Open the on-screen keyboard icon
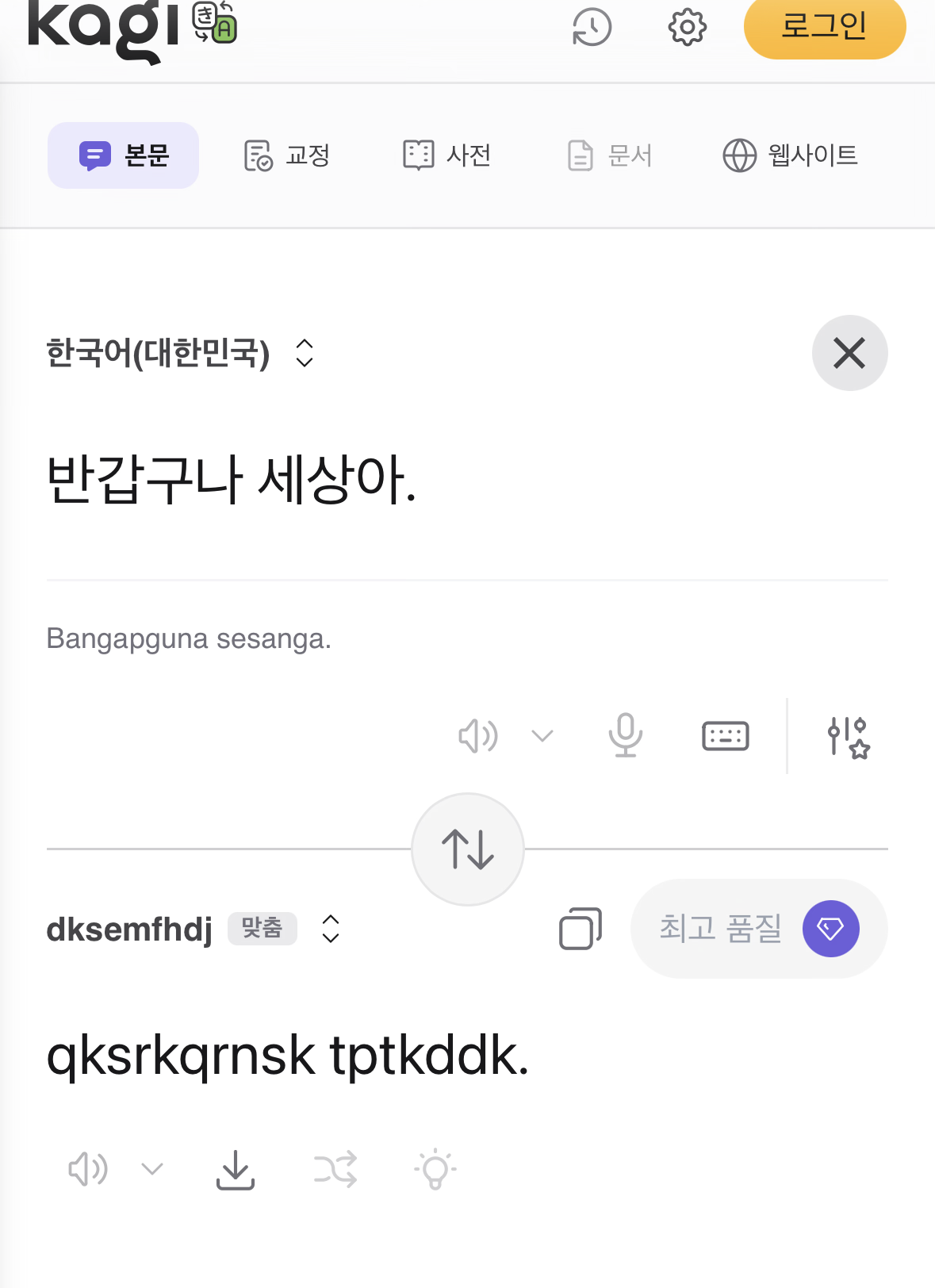 coord(725,736)
